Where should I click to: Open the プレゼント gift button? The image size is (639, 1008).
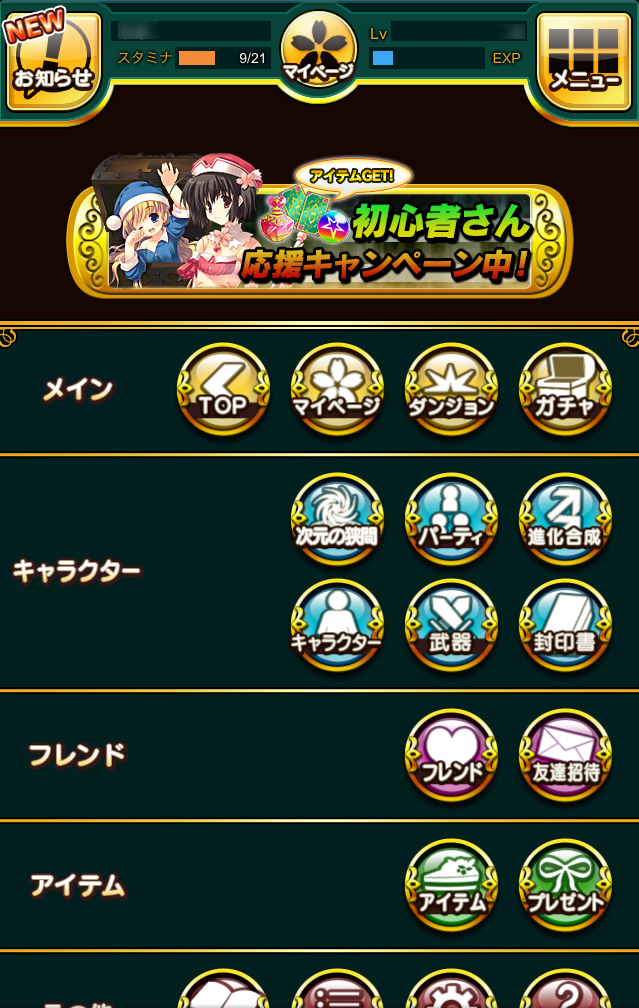pyautogui.click(x=565, y=886)
